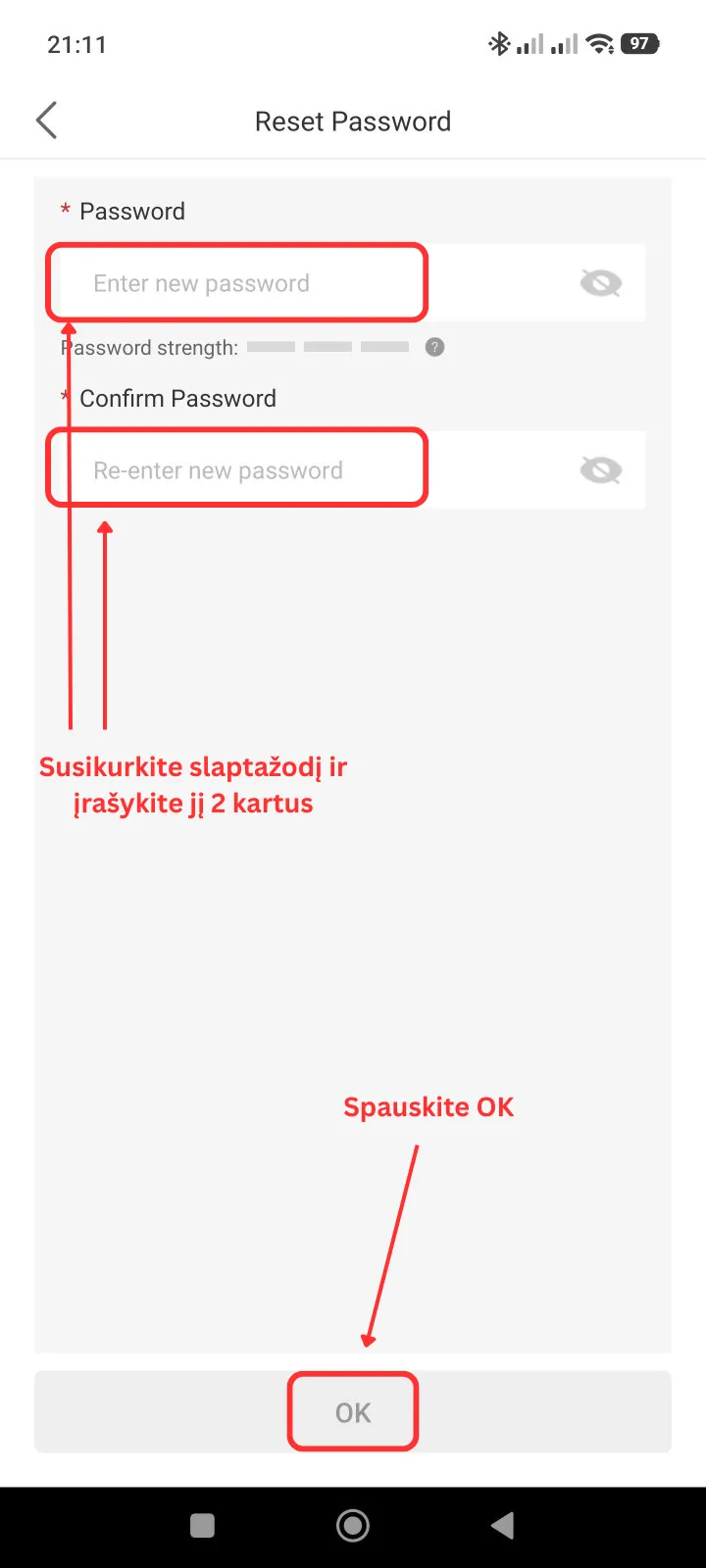Reveal the confirm password characters
Screen dimensions: 706x1568
600,470
